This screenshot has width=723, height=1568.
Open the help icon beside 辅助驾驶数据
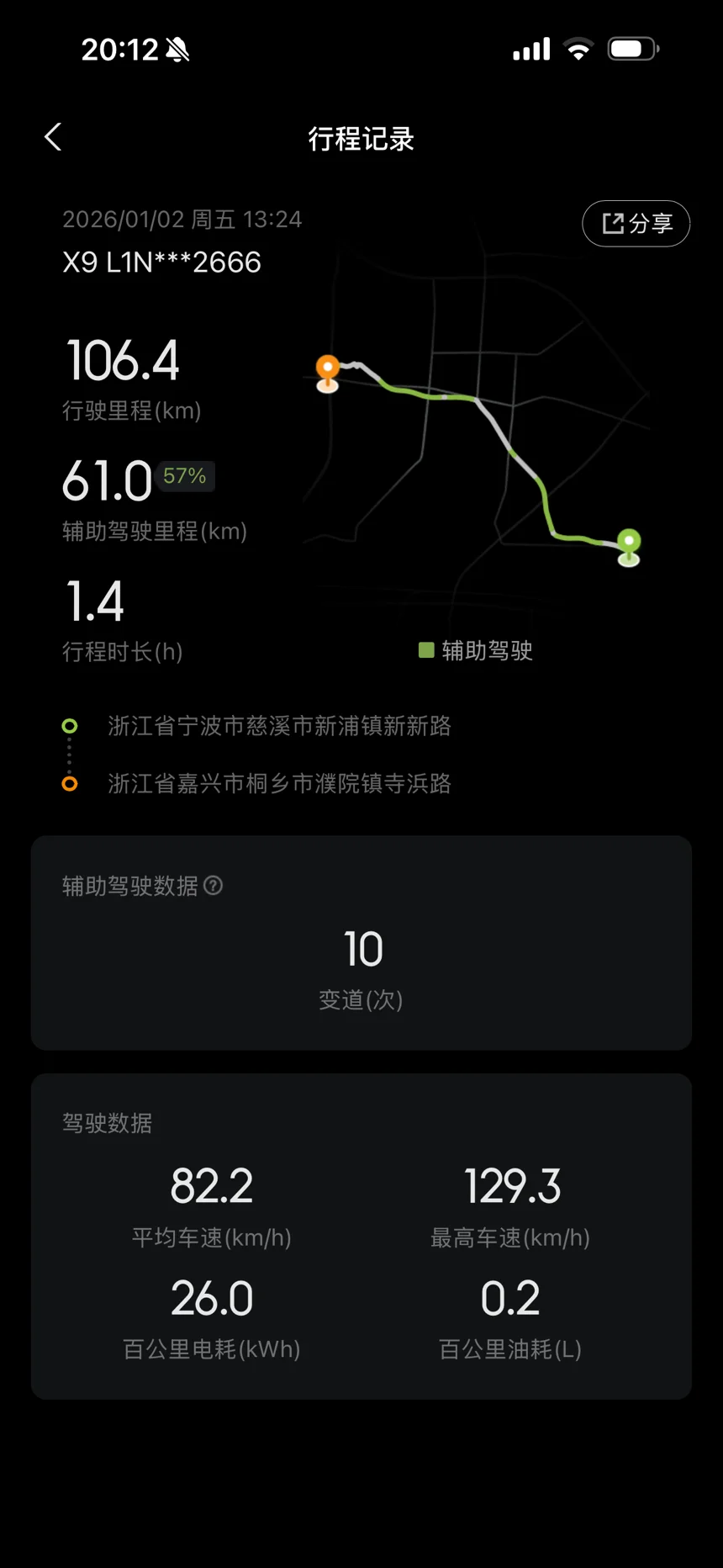coord(214,885)
